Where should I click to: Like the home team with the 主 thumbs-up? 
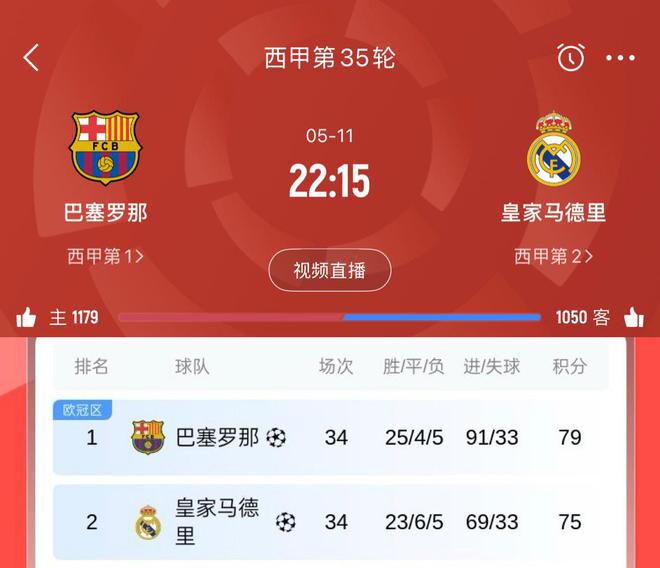[x=27, y=318]
